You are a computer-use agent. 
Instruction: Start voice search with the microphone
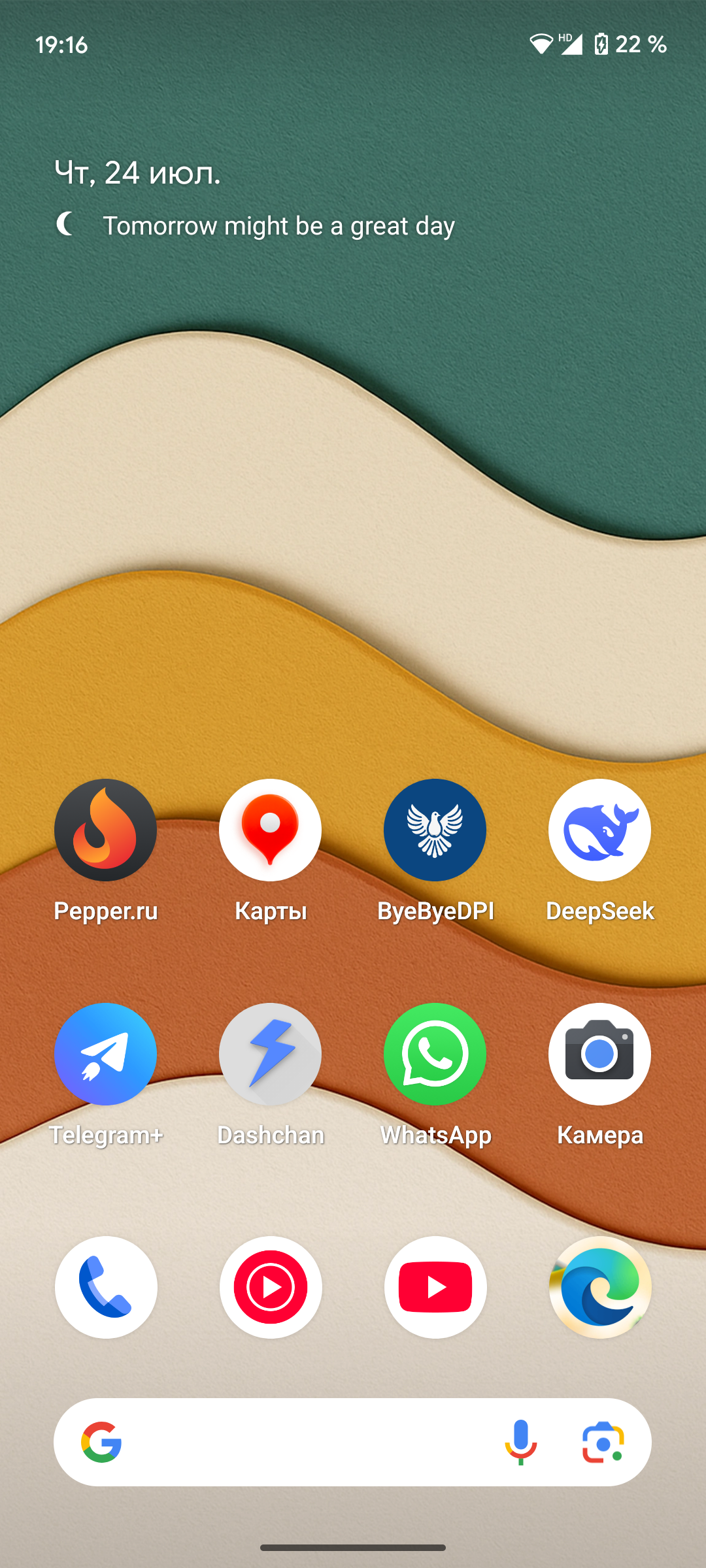point(521,1443)
